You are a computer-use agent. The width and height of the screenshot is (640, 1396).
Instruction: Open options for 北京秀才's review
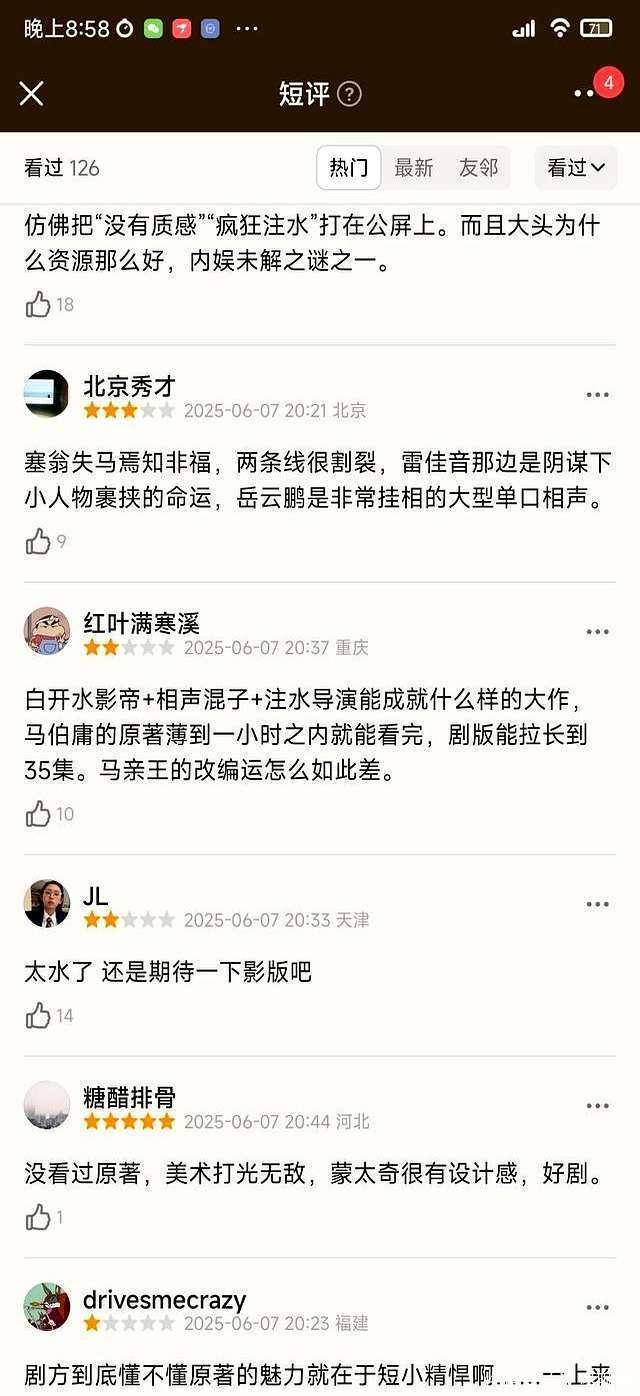(x=598, y=395)
